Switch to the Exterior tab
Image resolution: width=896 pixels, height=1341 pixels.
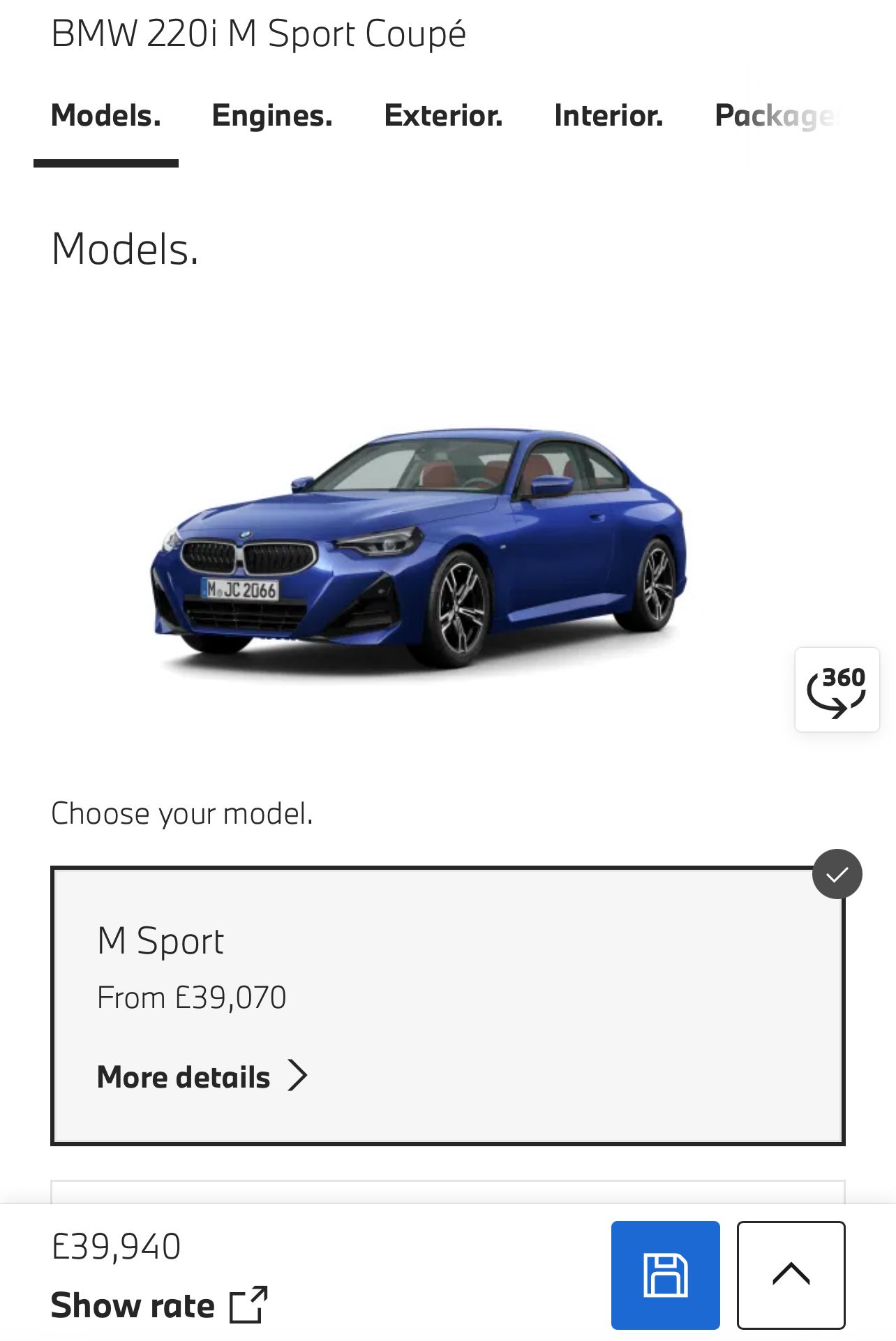point(443,116)
